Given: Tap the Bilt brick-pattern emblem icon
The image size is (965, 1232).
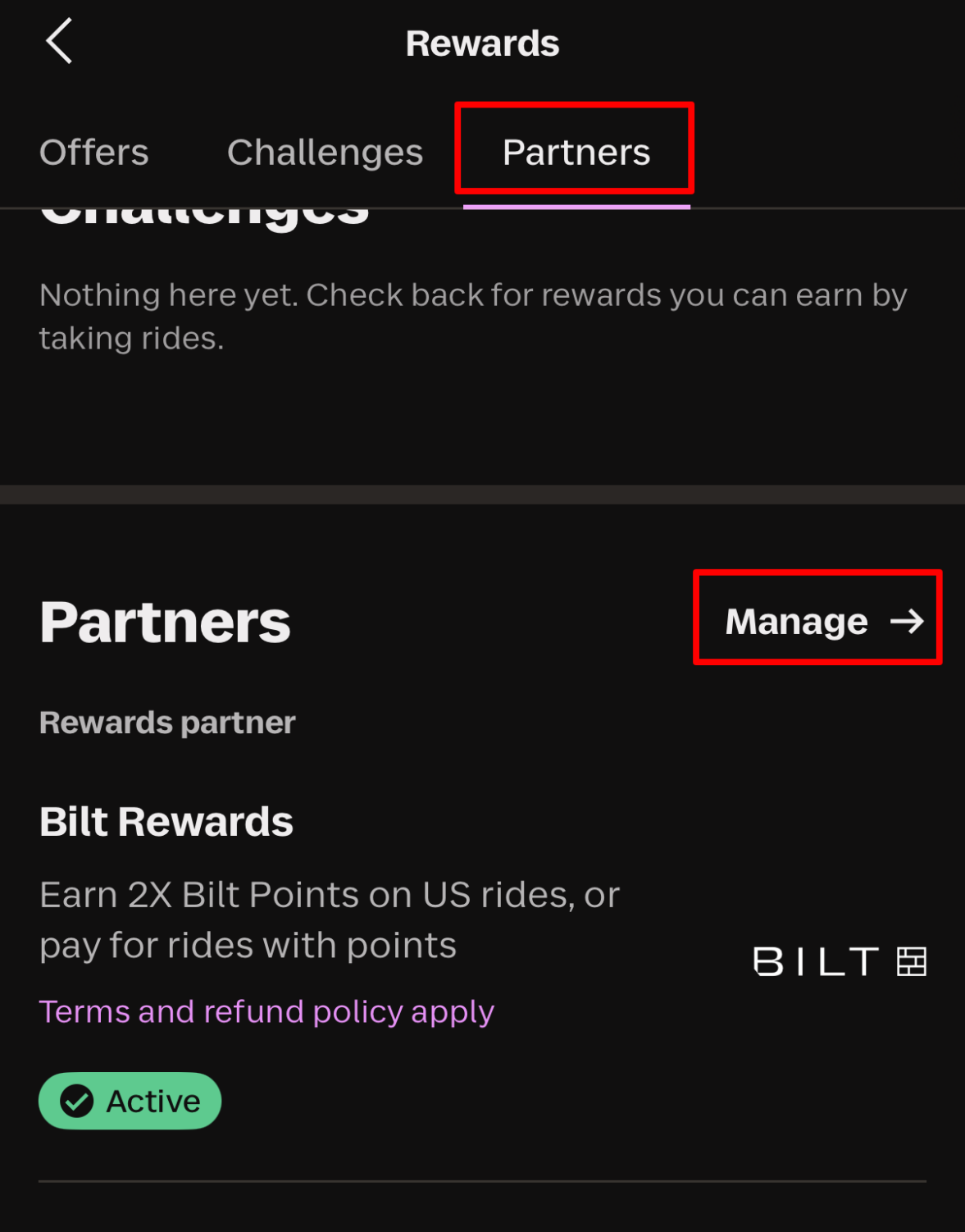Looking at the screenshot, I should click(910, 961).
